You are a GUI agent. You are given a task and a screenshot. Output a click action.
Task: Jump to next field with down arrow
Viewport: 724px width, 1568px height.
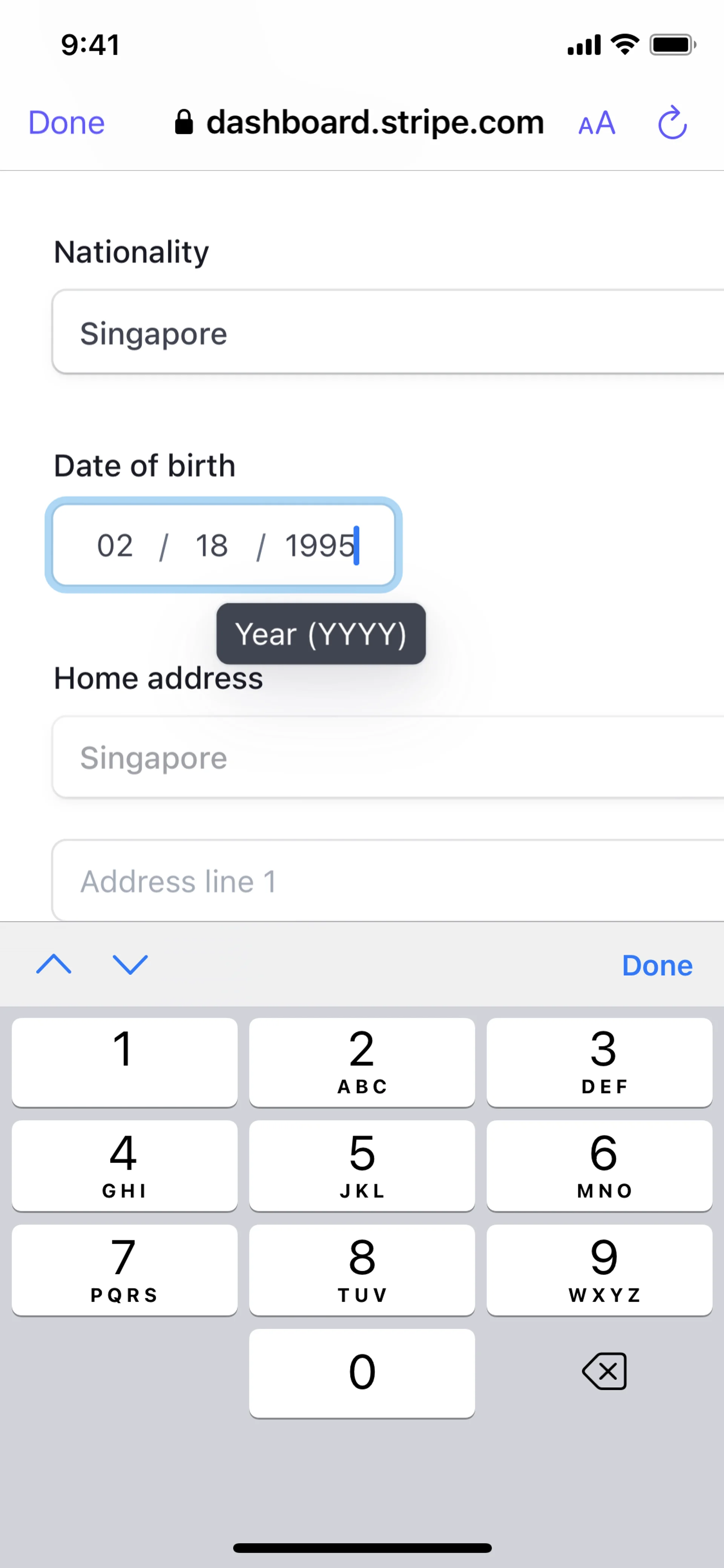tap(130, 964)
